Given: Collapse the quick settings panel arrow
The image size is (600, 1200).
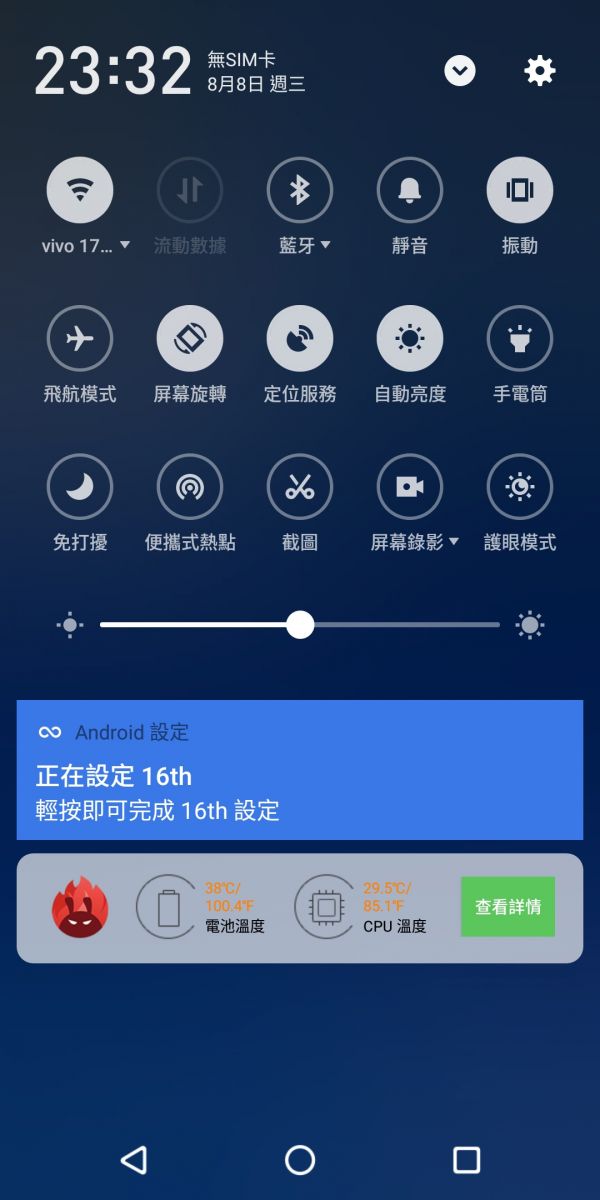Looking at the screenshot, I should tap(460, 71).
